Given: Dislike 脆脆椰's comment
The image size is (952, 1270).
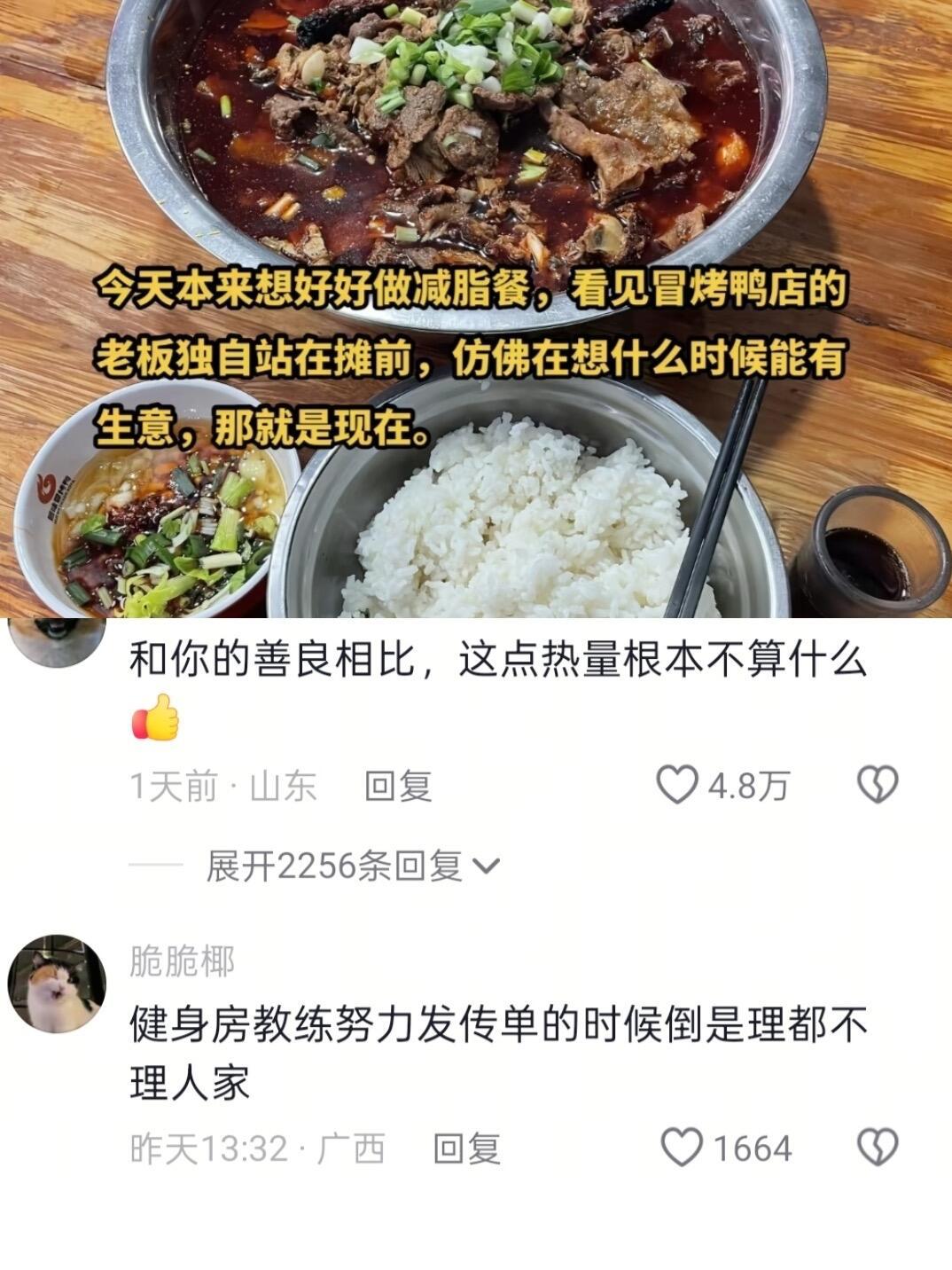Looking at the screenshot, I should tap(878, 1148).
